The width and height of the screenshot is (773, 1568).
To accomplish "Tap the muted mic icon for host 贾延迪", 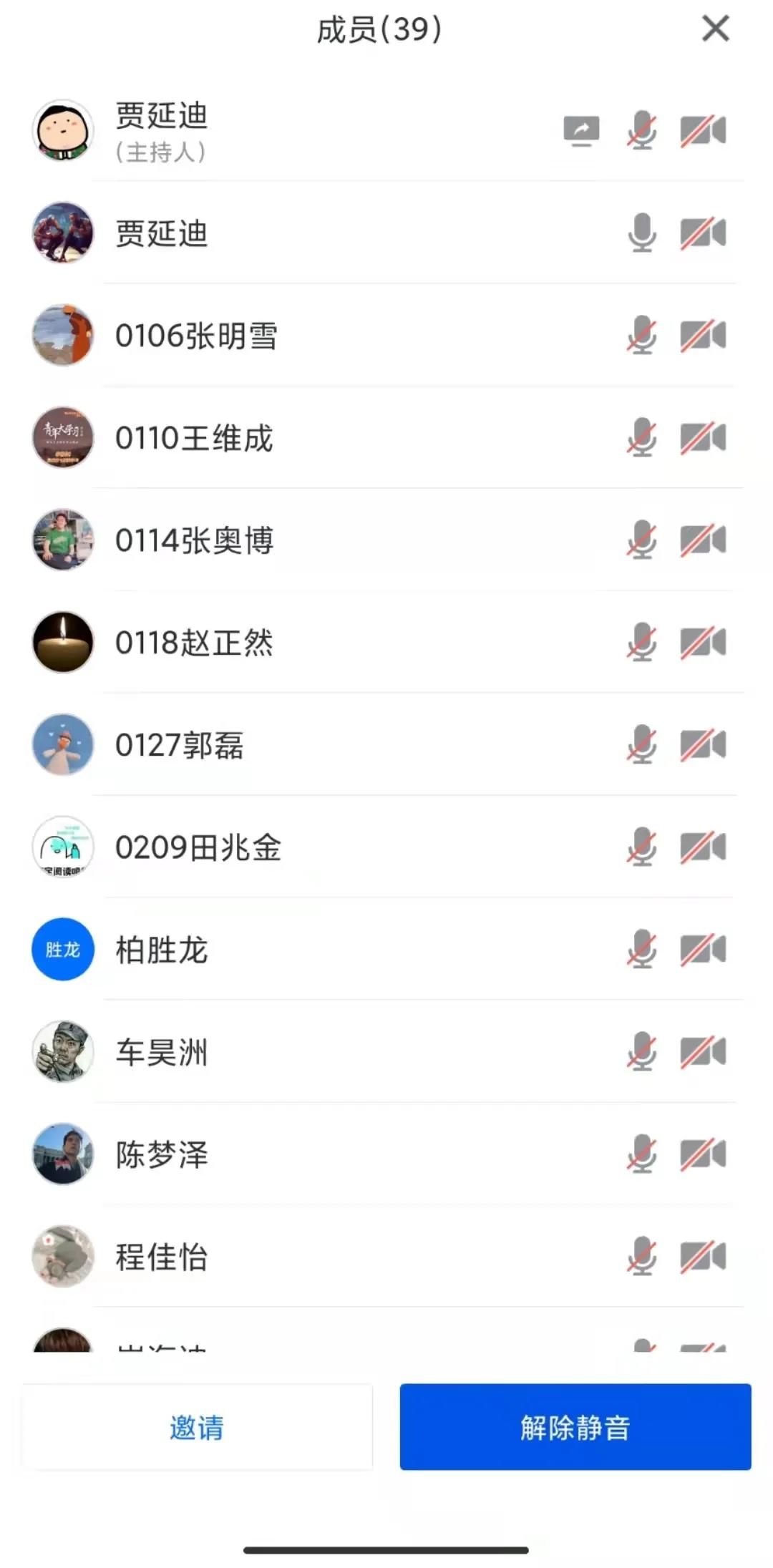I will pos(642,131).
